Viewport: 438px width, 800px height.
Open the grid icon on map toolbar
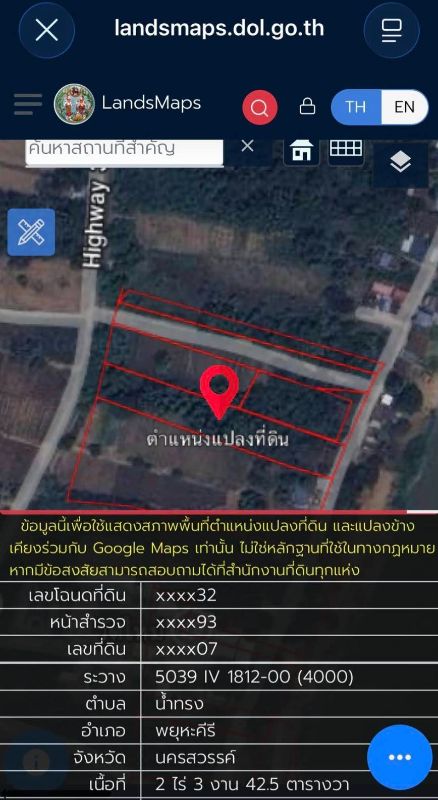coord(346,151)
